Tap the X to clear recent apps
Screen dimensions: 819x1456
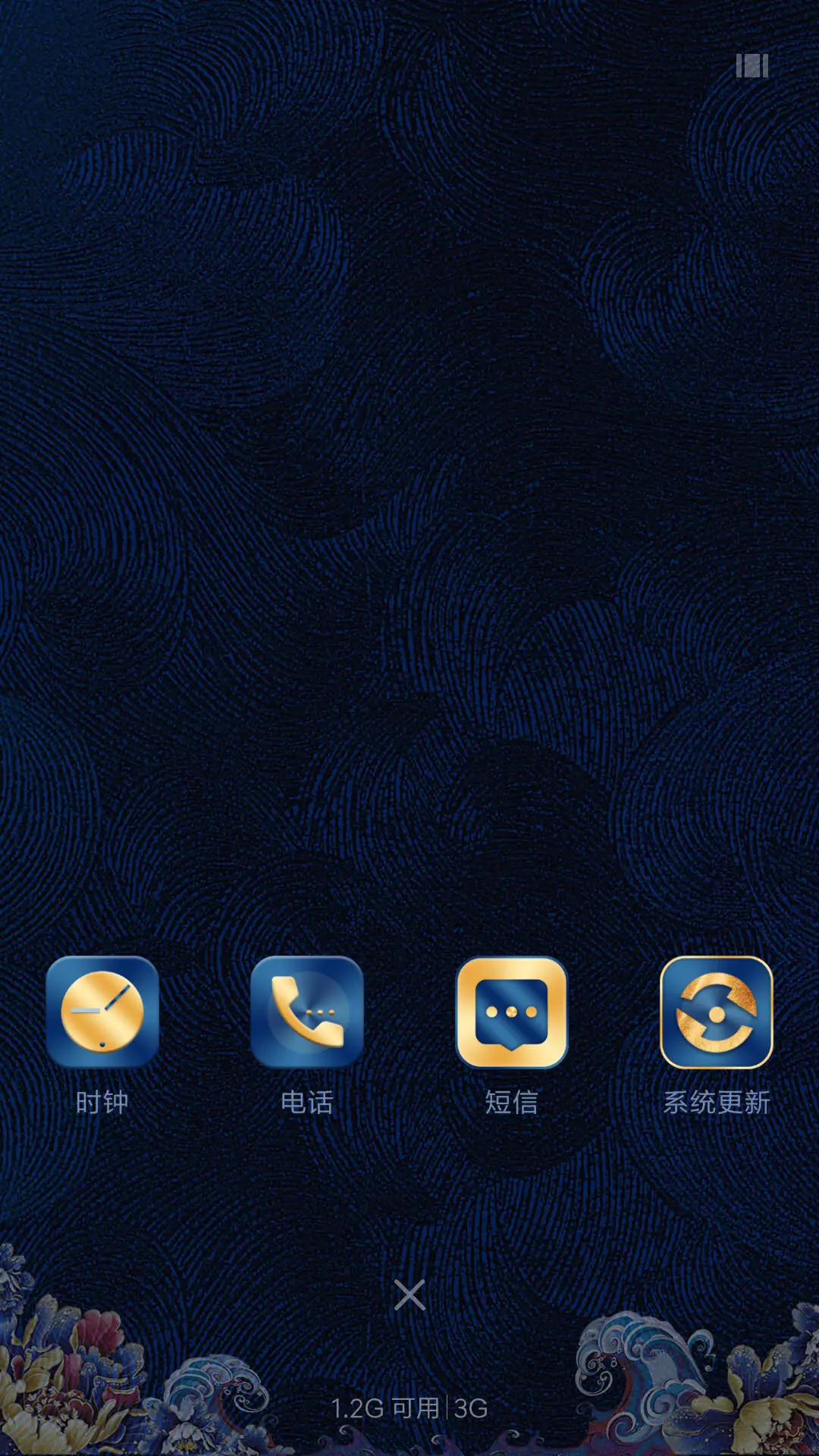coord(409,1295)
